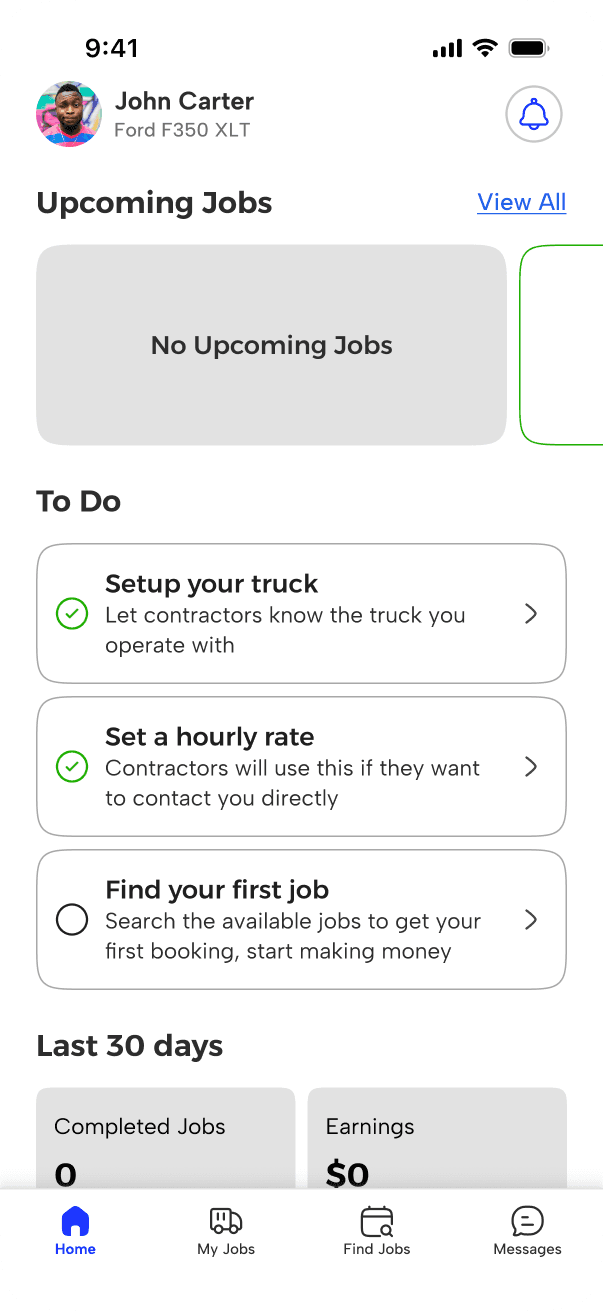Image resolution: width=603 pixels, height=1311 pixels.
Task: Open the Find your first job task
Action: [301, 920]
